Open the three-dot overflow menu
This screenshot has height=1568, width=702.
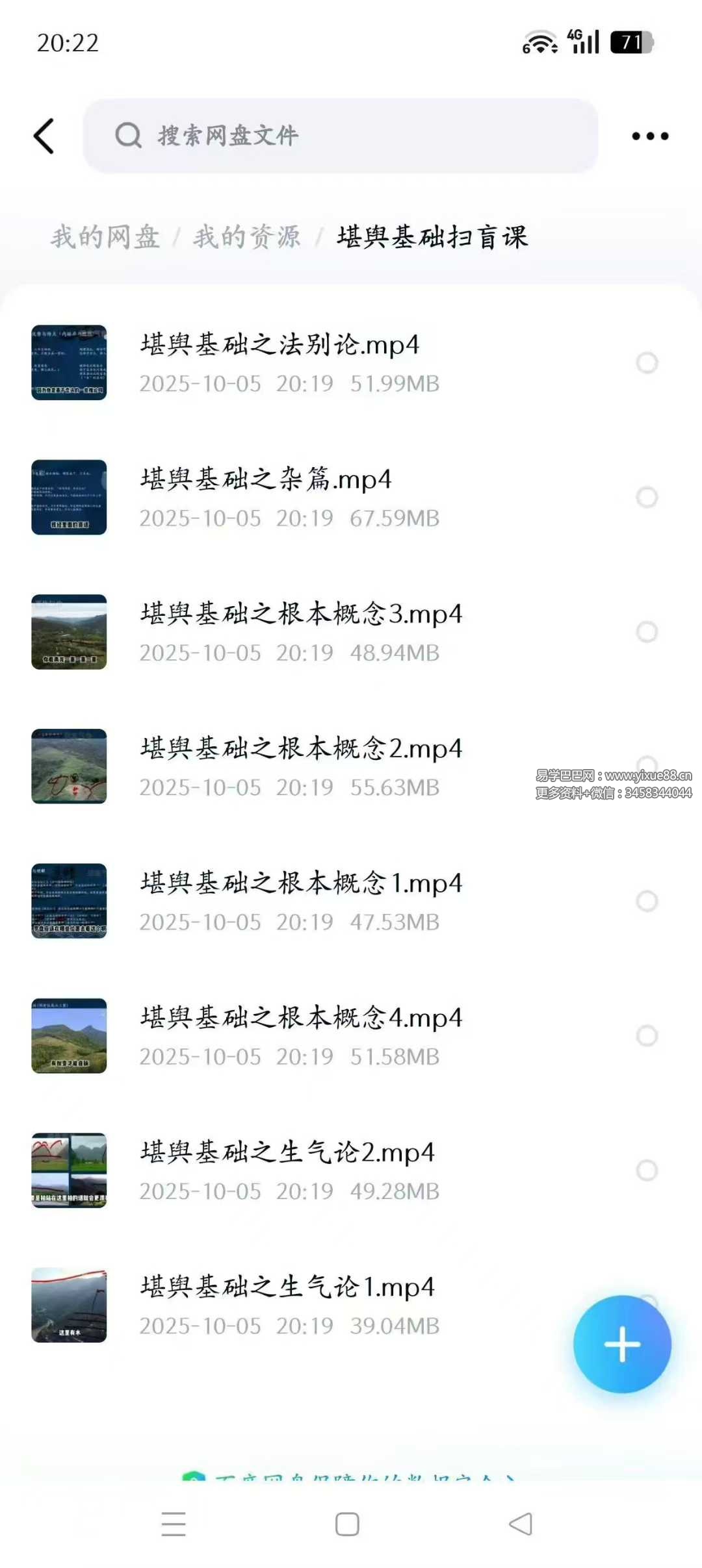[650, 136]
